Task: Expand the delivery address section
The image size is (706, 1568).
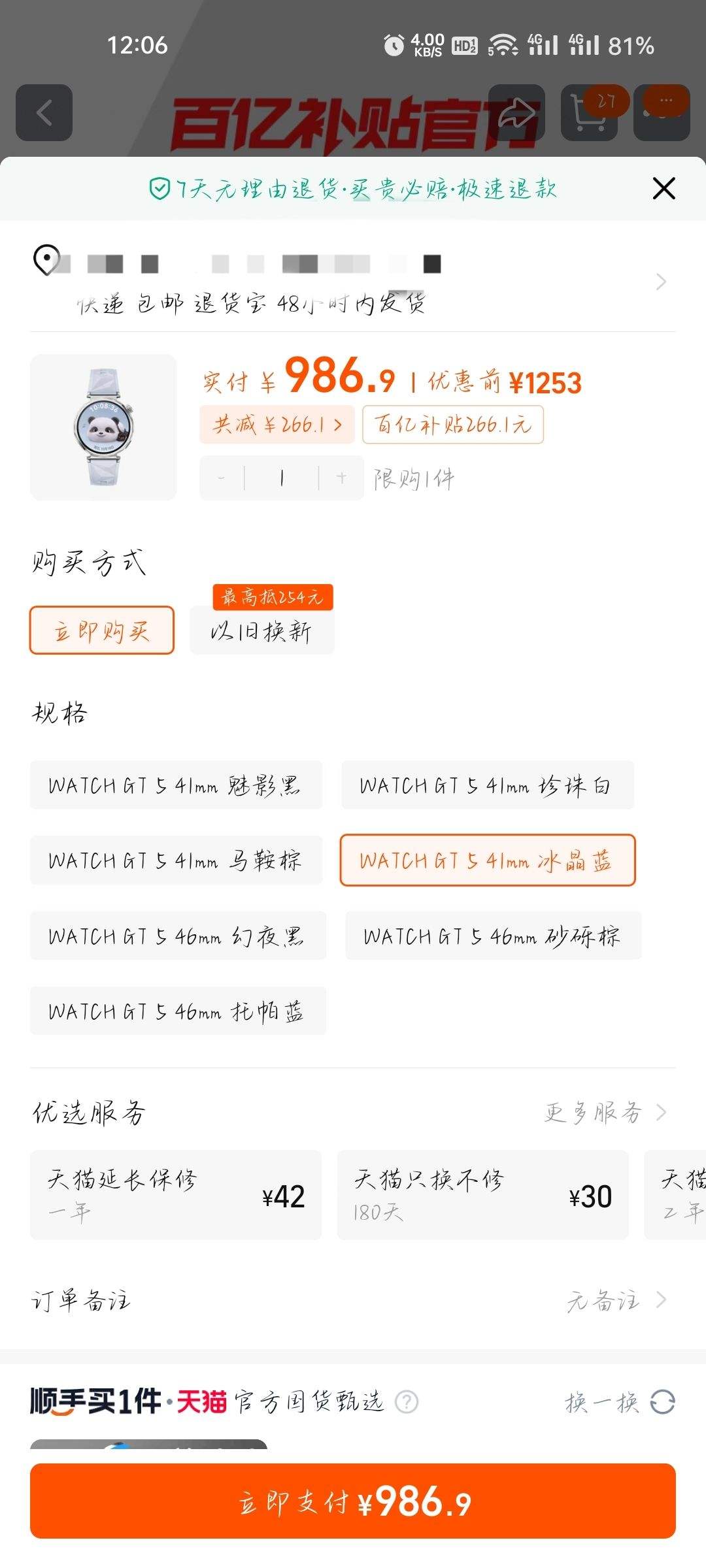Action: tap(660, 282)
